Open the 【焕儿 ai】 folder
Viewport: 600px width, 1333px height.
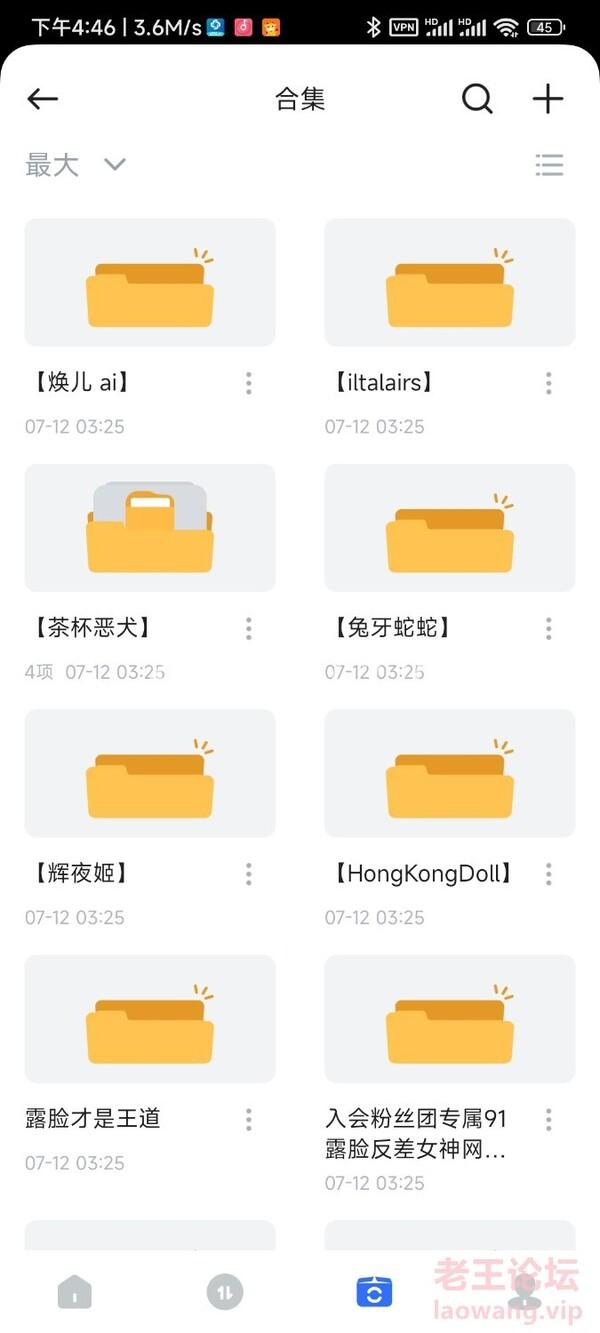coord(150,283)
